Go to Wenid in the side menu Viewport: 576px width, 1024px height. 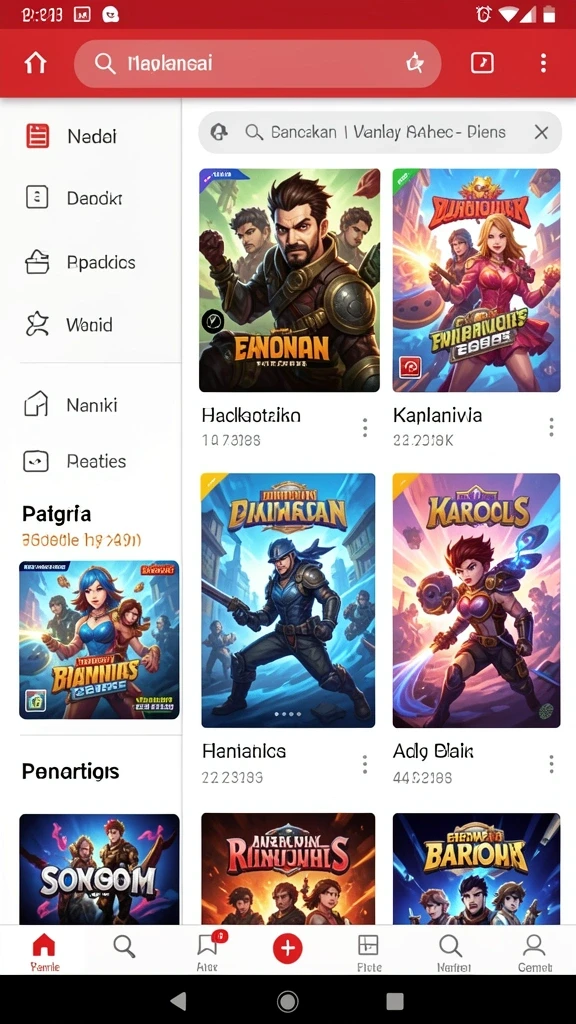pyautogui.click(x=91, y=325)
